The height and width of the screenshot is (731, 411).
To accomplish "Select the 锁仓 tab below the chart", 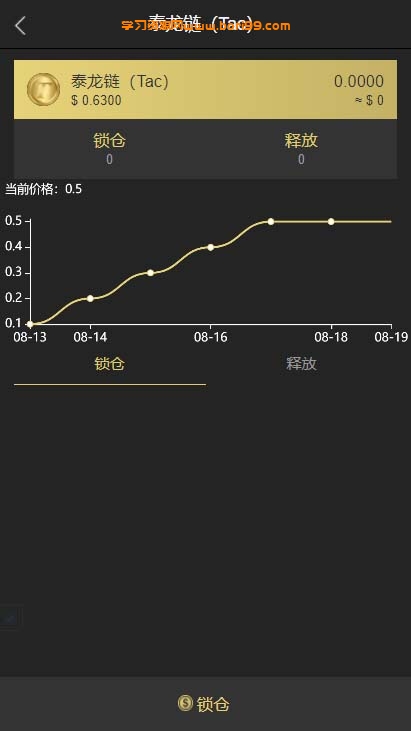I will (110, 364).
